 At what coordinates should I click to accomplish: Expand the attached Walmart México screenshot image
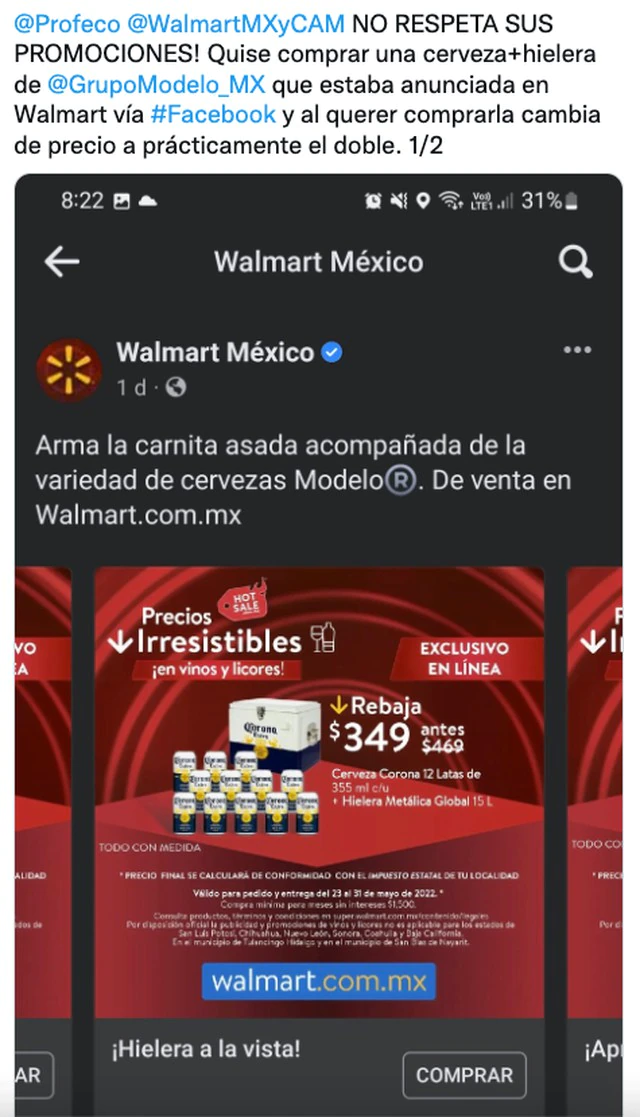click(x=318, y=640)
